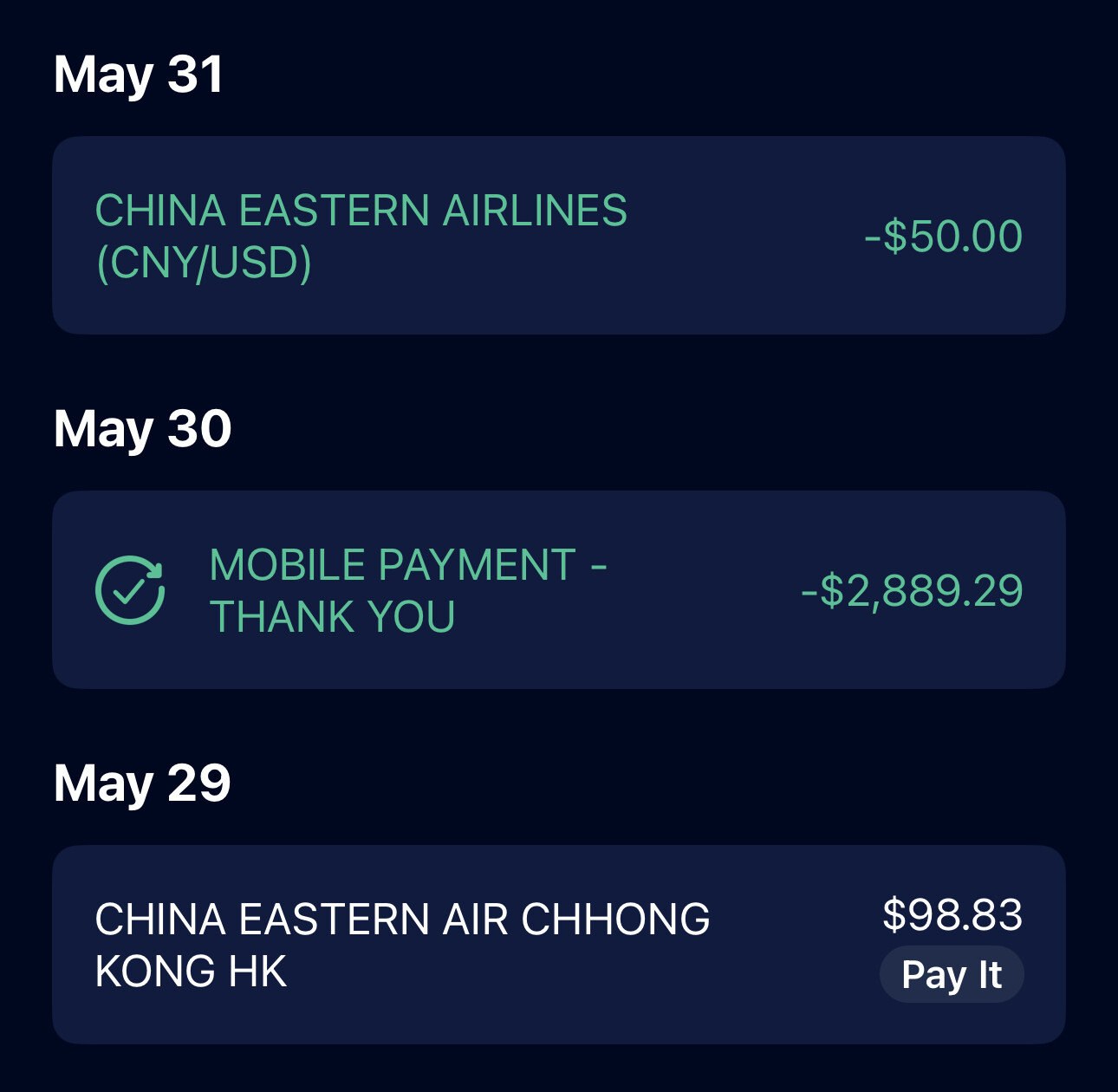
Task: Open the China Eastern Air CHHong Kong charge
Action: coord(402,945)
